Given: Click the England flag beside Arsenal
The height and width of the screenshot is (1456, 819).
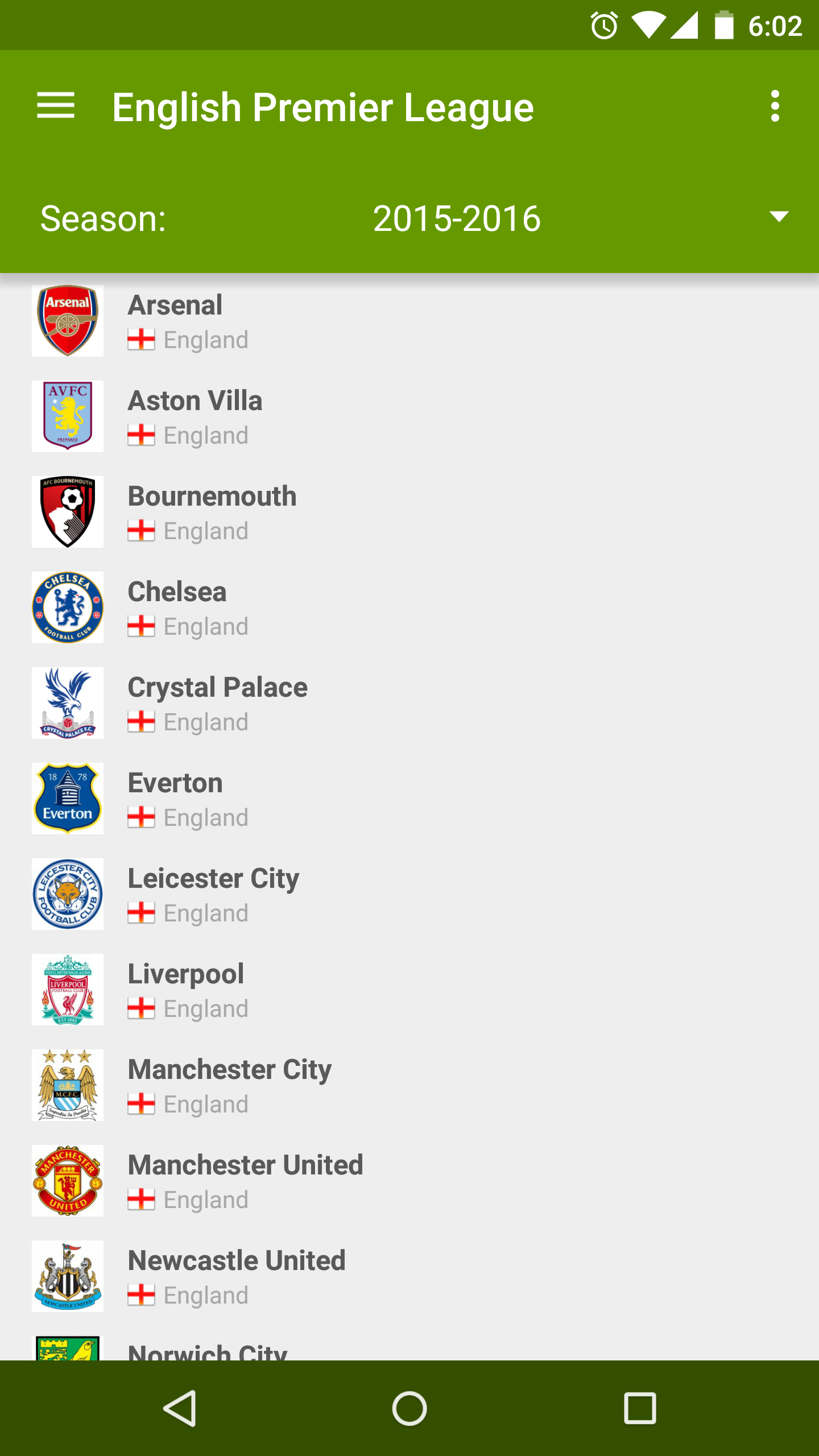Looking at the screenshot, I should tap(141, 339).
